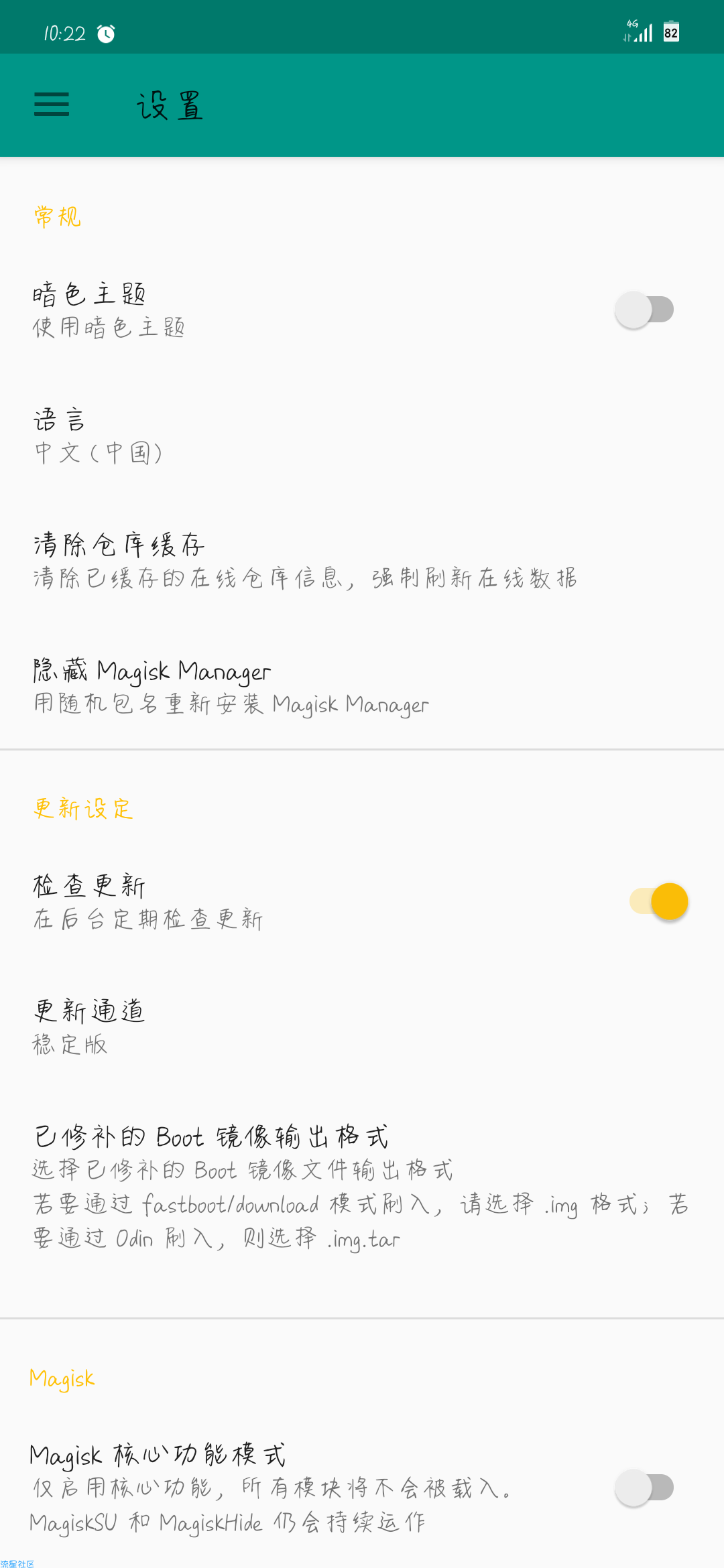Open the 更新通道 update channel setting
Screen dimensions: 724x1568
(362, 1027)
